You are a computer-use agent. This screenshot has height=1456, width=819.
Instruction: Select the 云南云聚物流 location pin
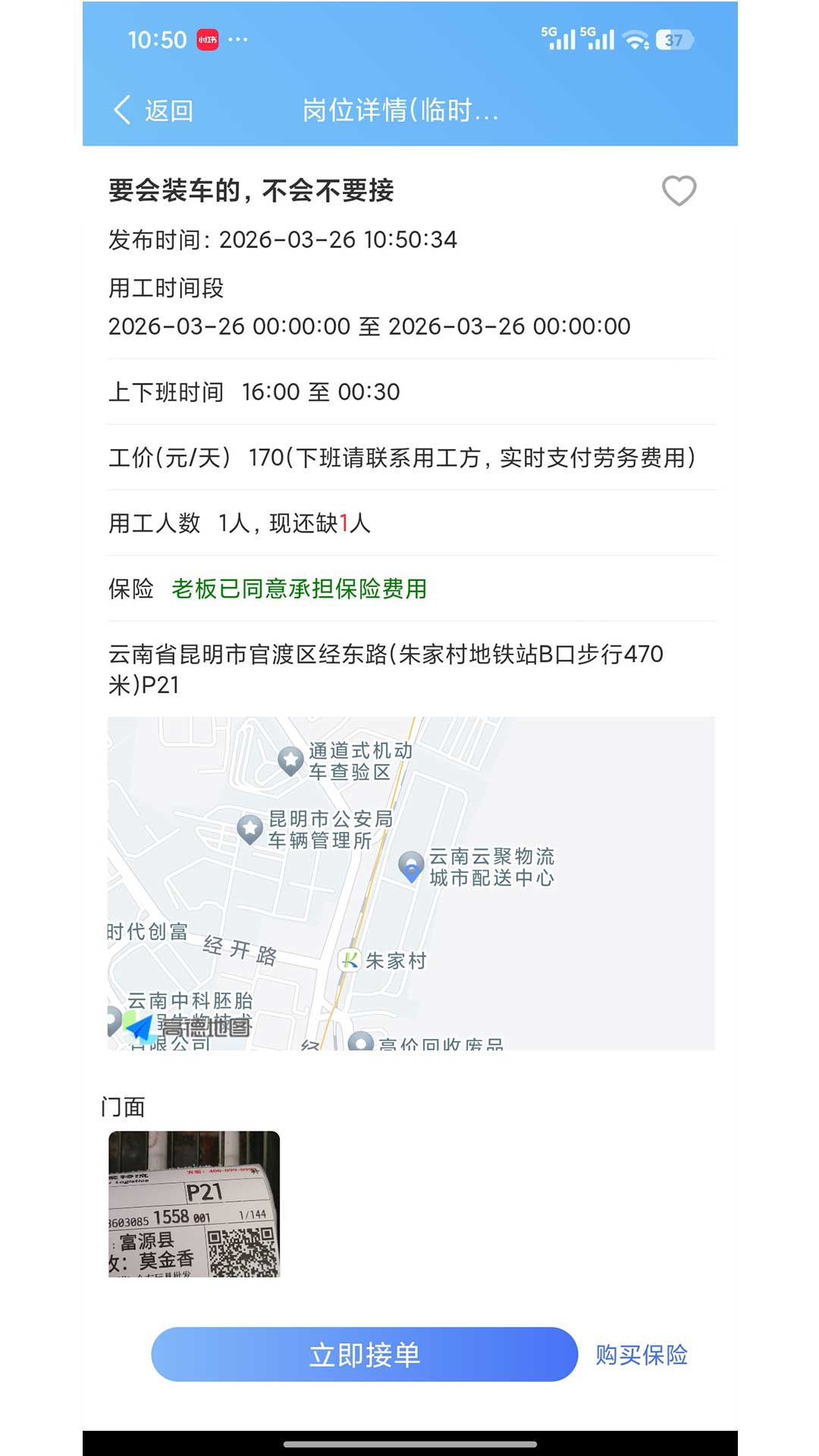click(409, 864)
